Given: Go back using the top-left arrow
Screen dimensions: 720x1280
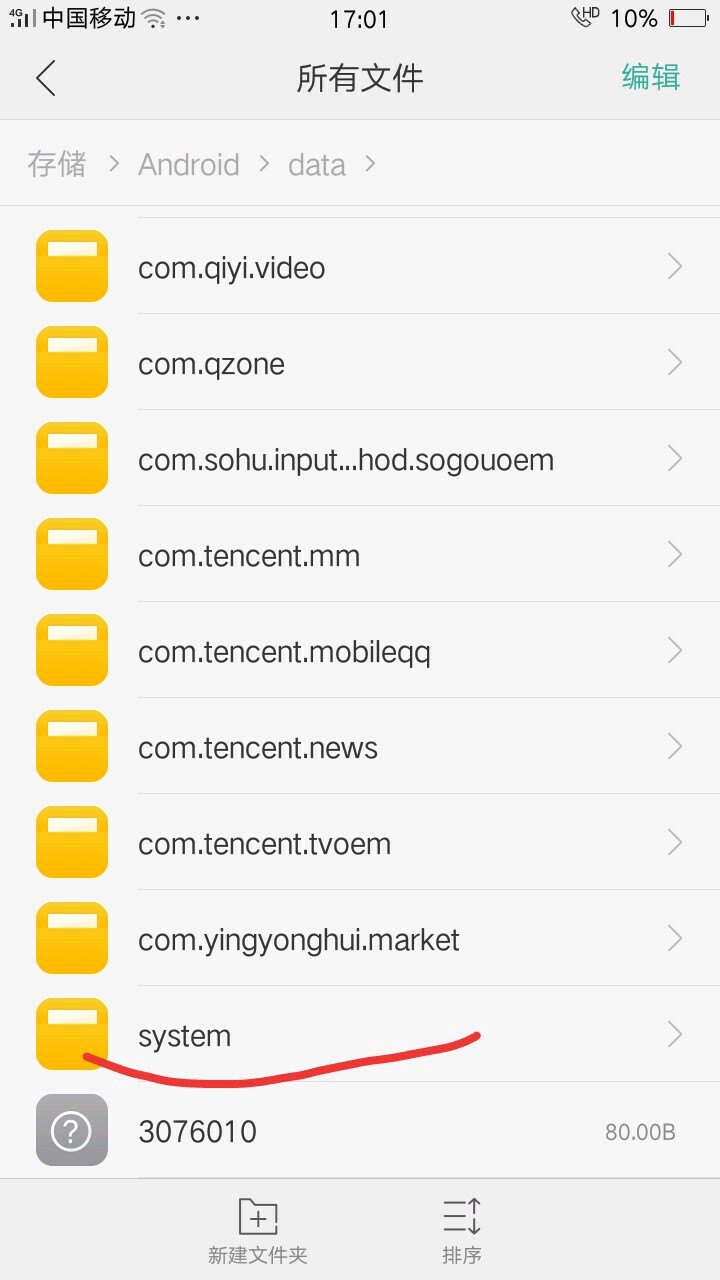Looking at the screenshot, I should (x=46, y=78).
